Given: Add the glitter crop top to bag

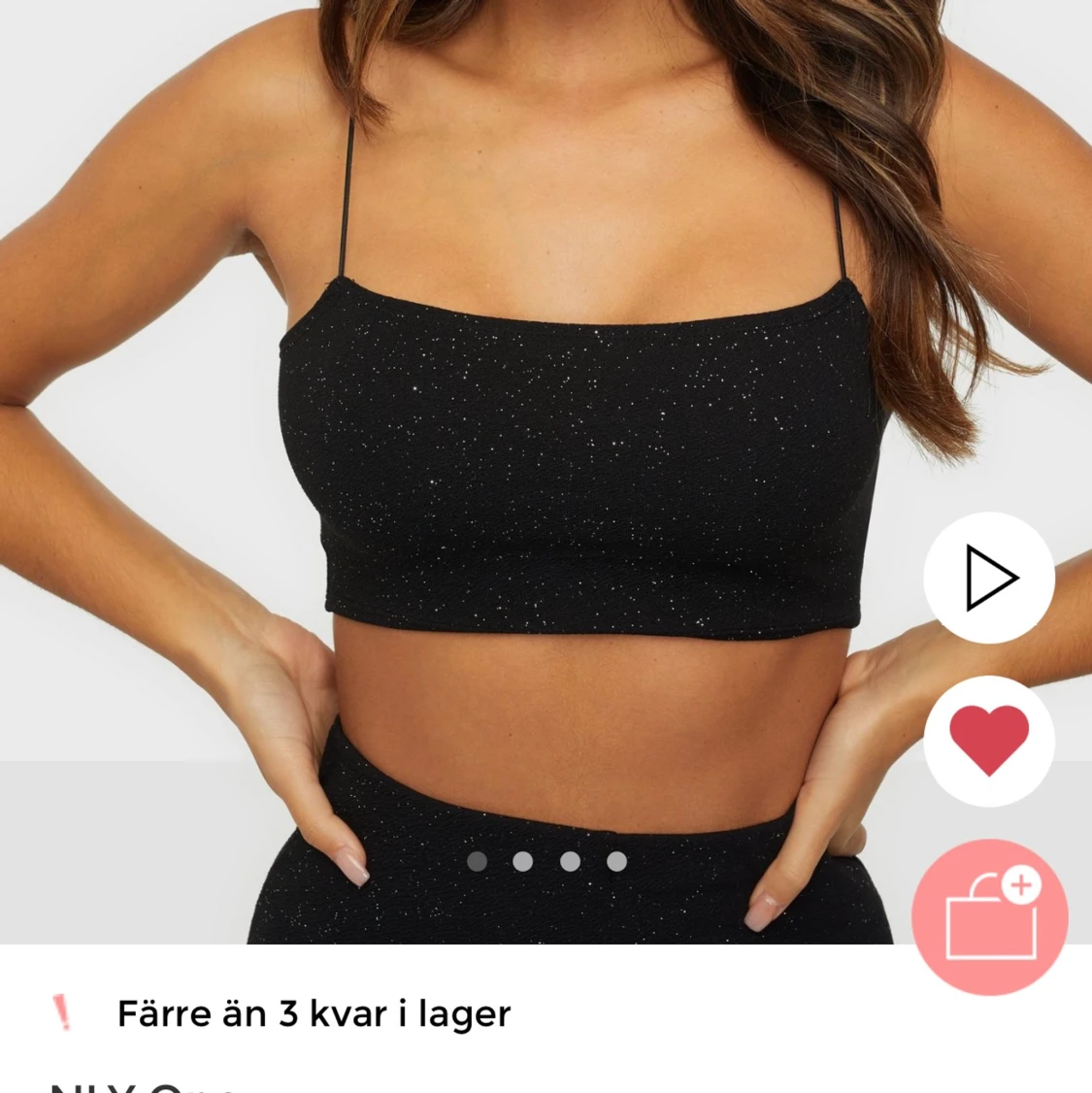Looking at the screenshot, I should (988, 912).
